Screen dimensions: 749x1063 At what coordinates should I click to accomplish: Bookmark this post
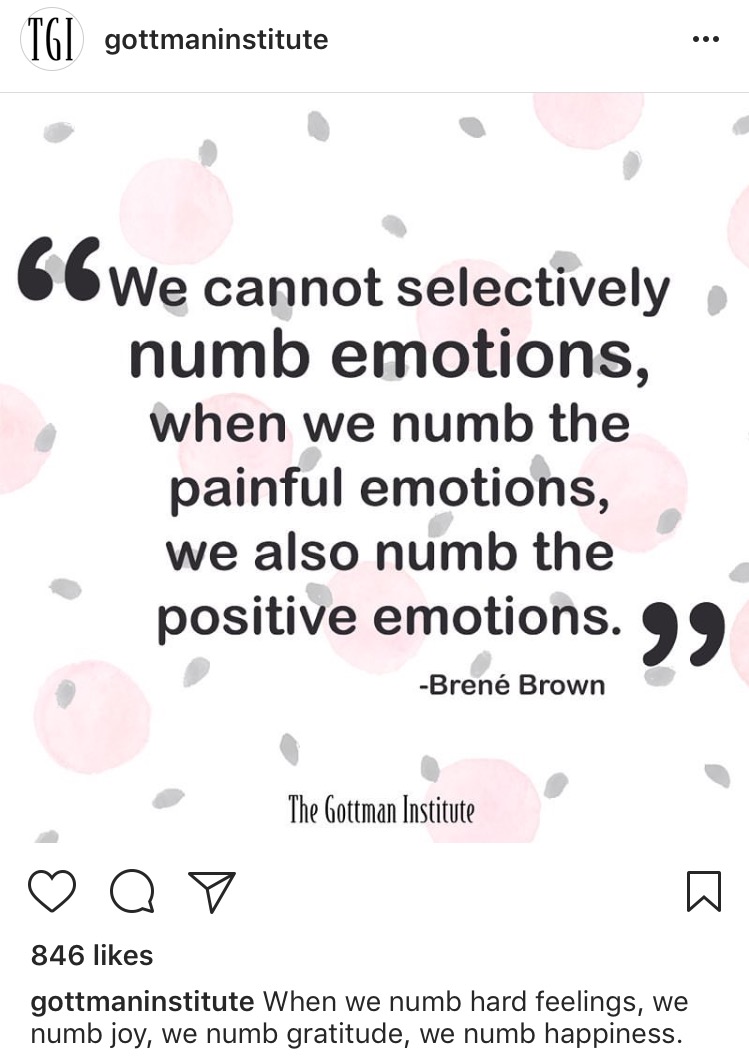pos(704,891)
